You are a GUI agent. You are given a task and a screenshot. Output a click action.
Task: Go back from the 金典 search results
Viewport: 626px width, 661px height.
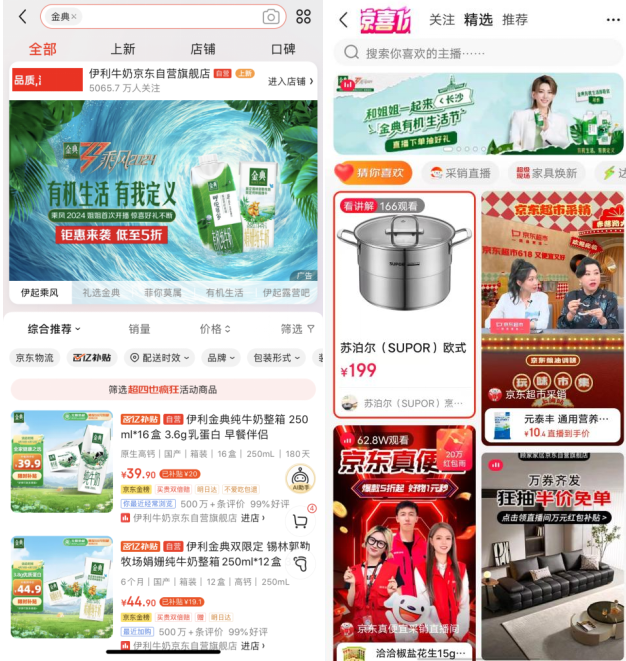coord(22,17)
